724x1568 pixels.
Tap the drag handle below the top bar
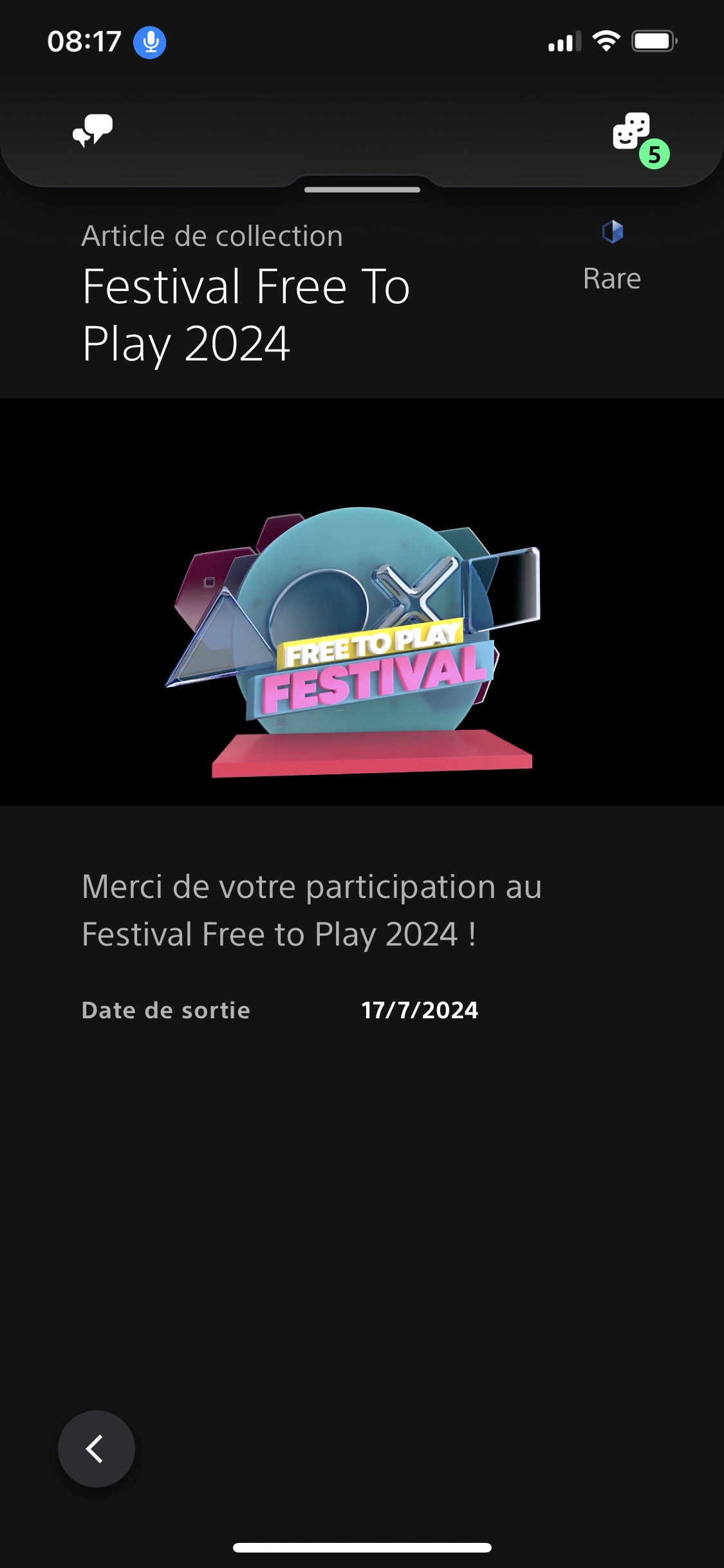tap(362, 190)
